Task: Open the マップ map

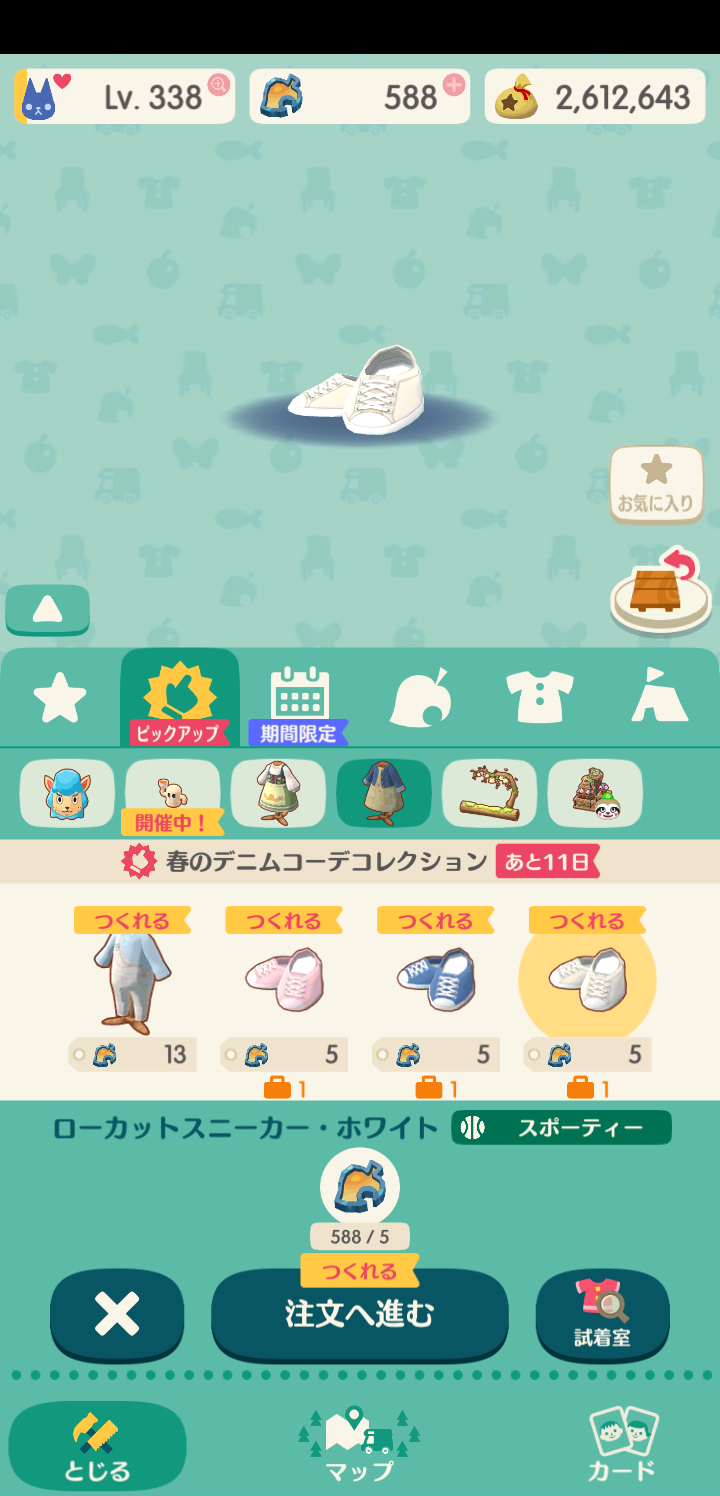Action: click(359, 1446)
